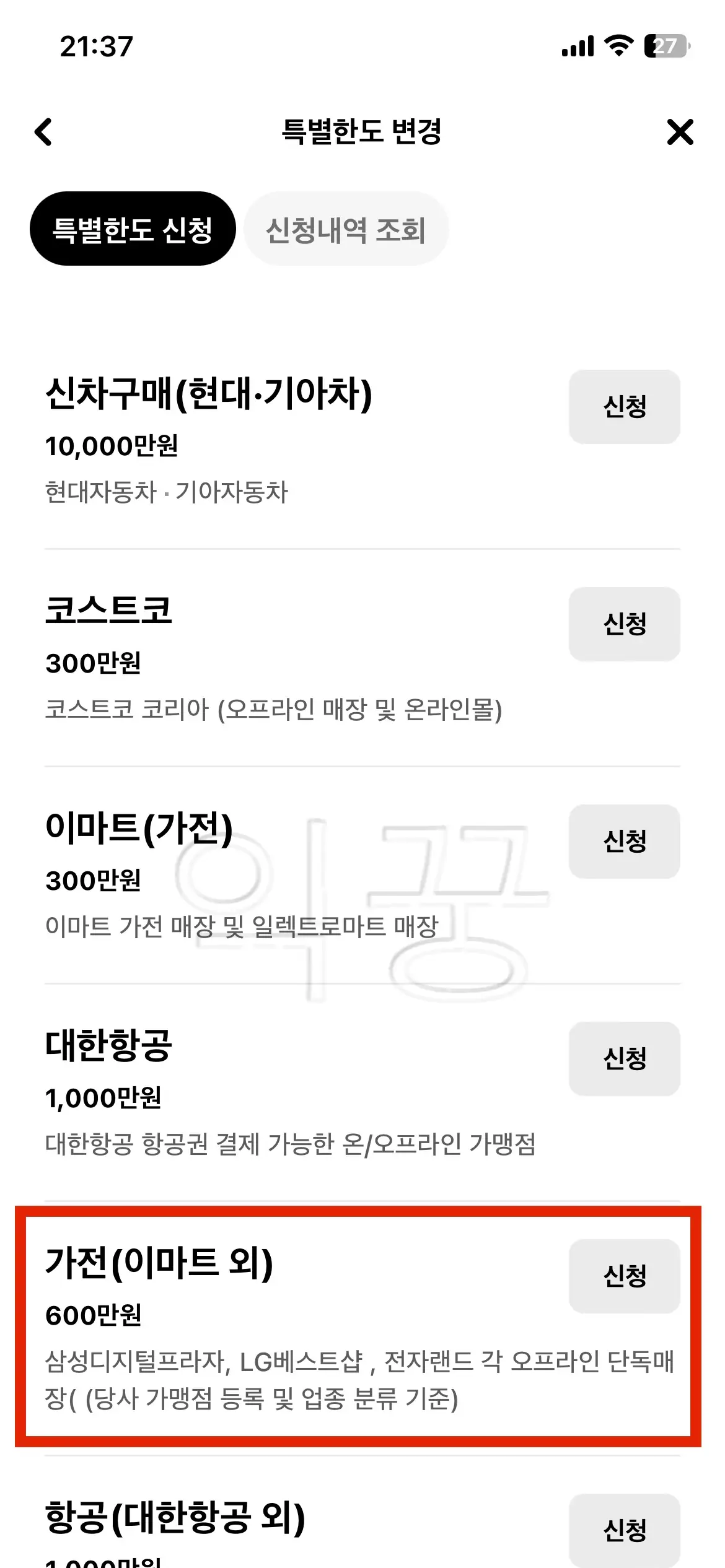Click 신청 for 대한항공

pos(623,1059)
